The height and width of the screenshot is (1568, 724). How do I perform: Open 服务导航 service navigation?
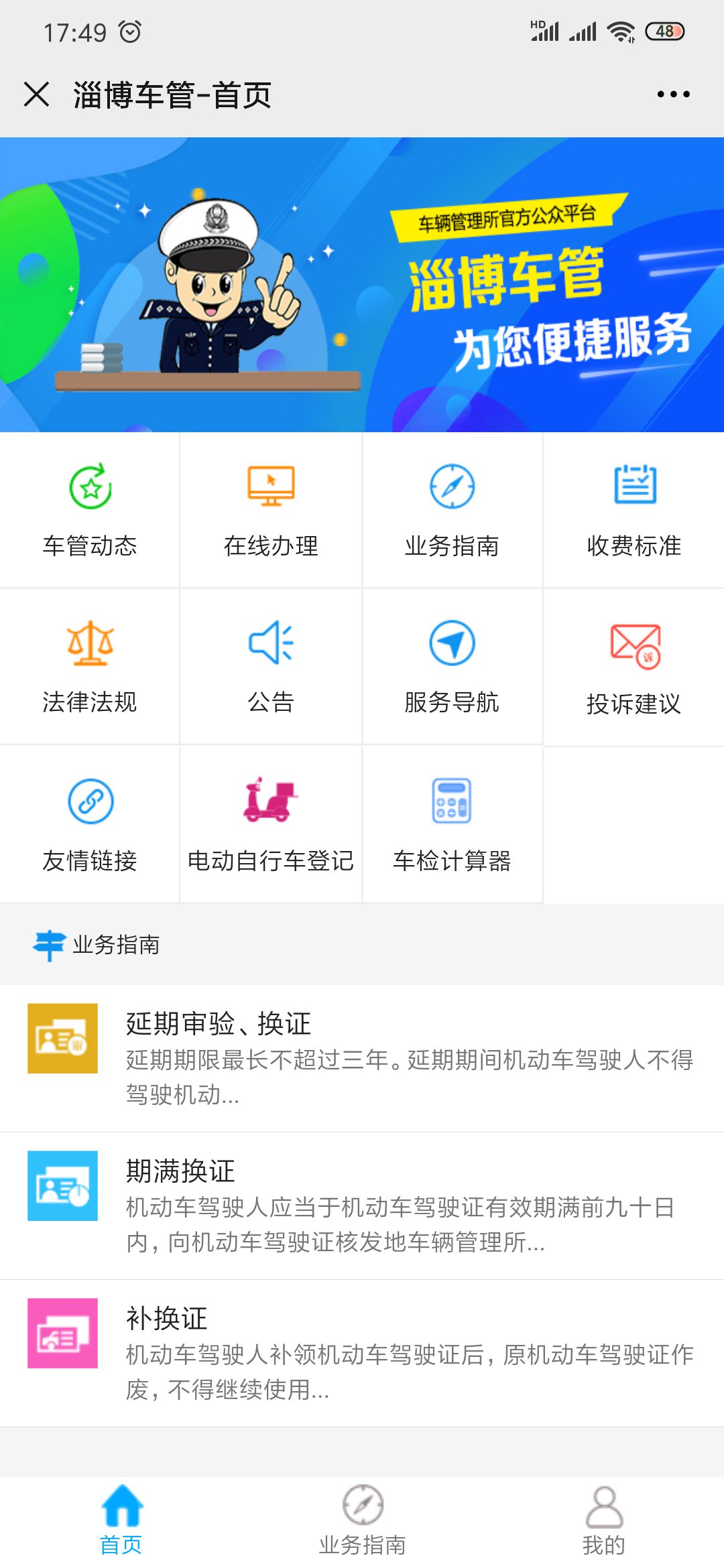tap(452, 667)
